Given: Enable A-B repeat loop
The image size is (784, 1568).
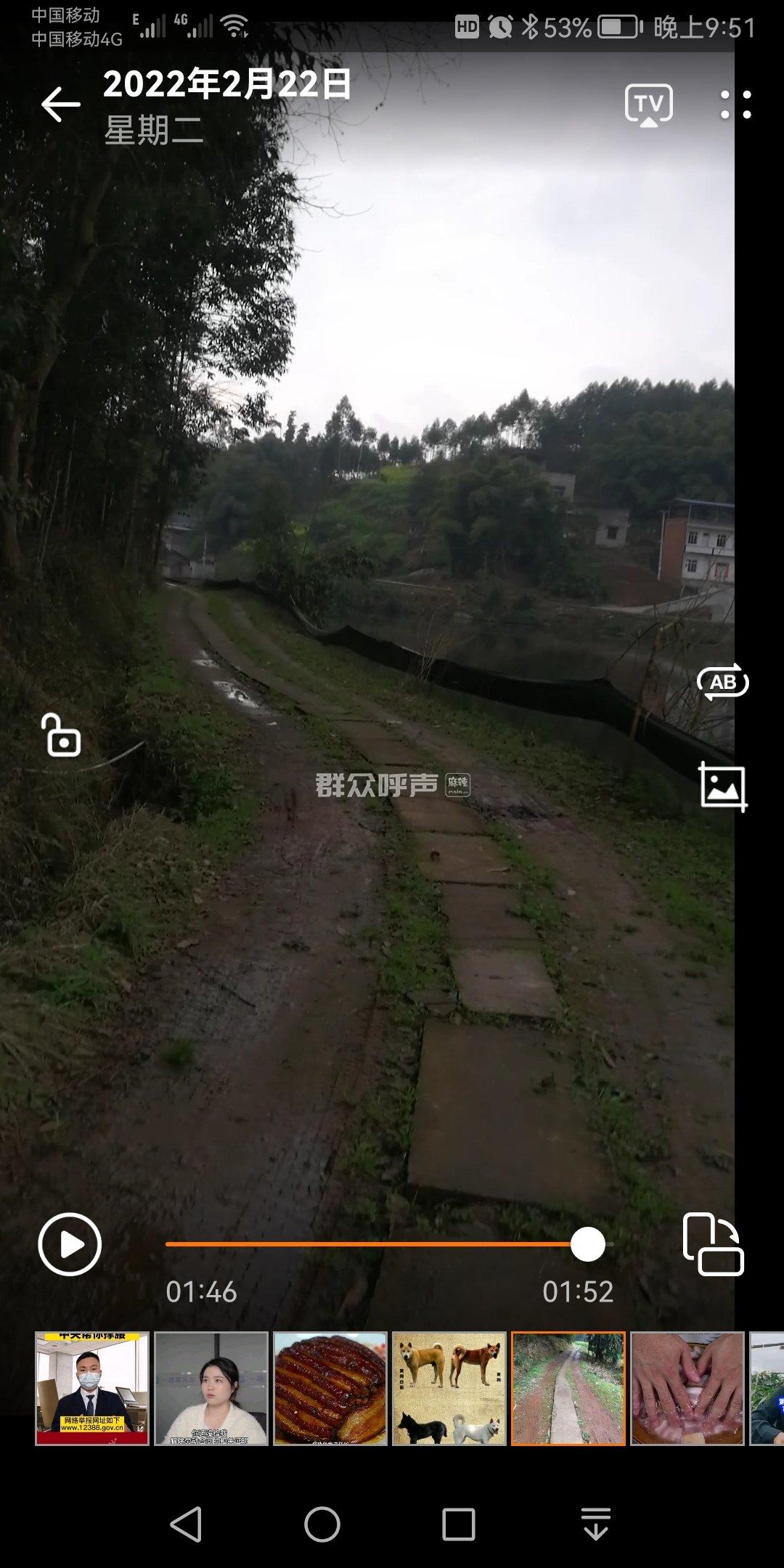Looking at the screenshot, I should 722,682.
